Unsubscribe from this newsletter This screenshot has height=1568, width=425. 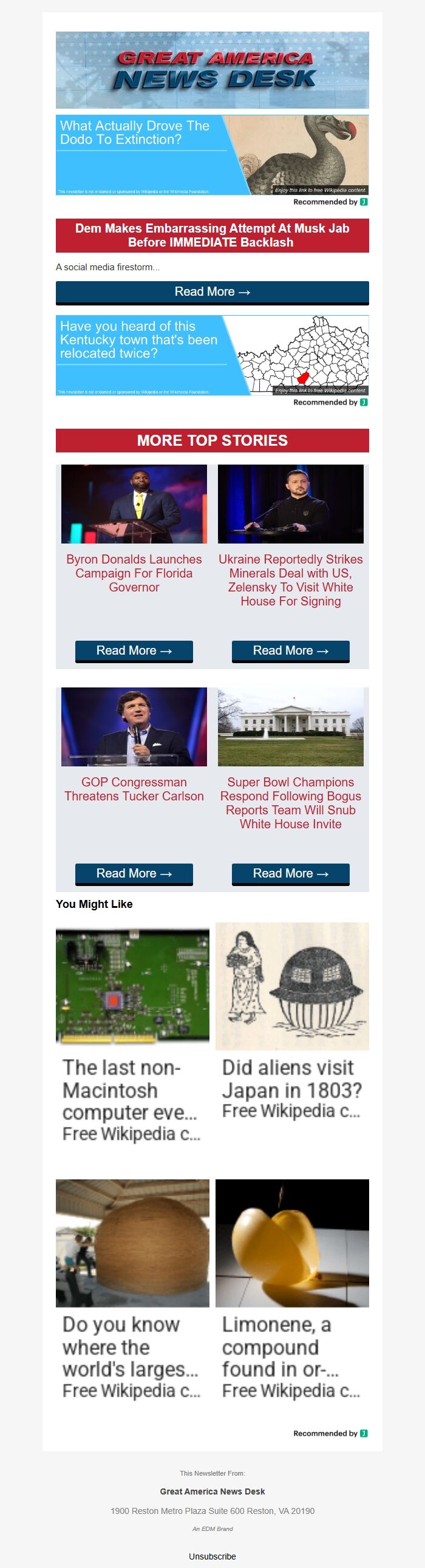click(x=212, y=1556)
